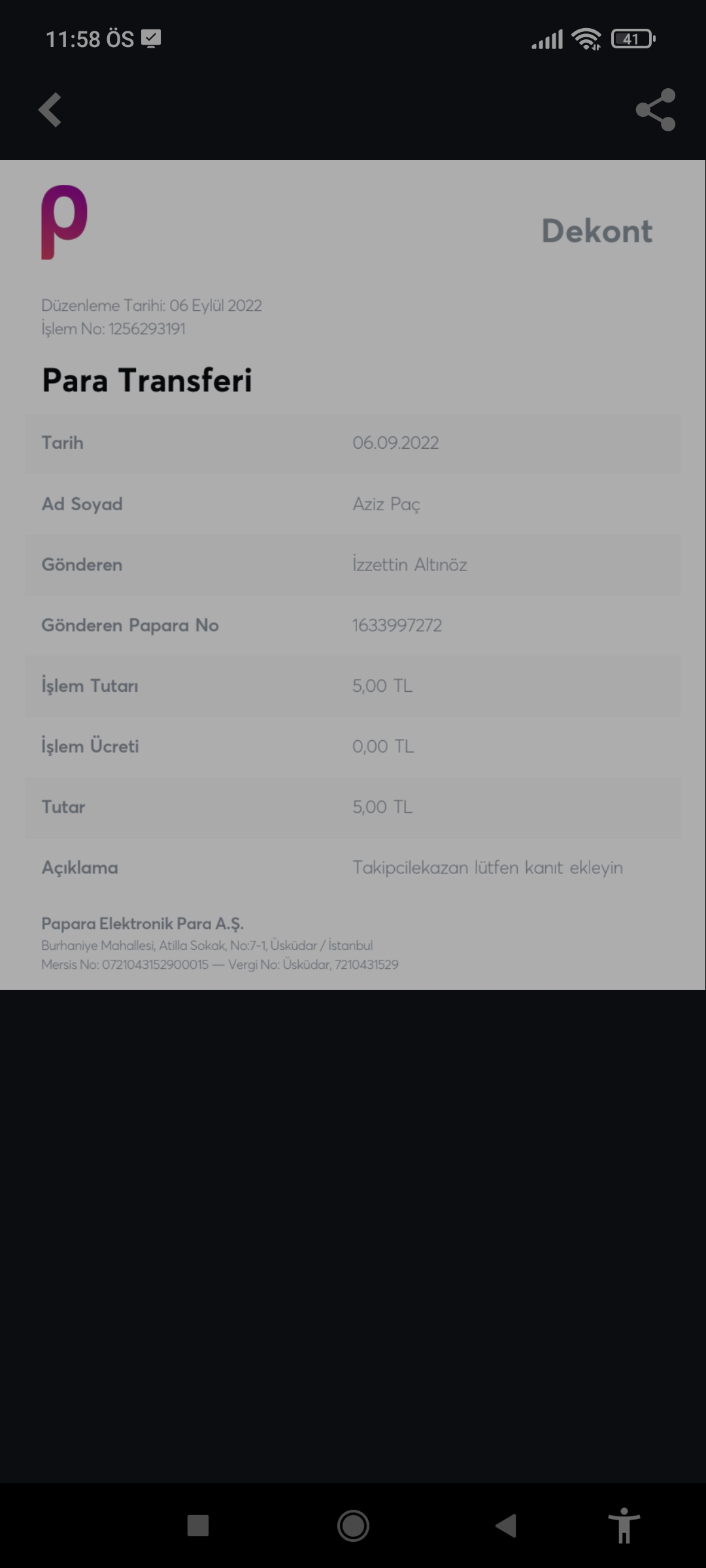This screenshot has width=706, height=1568.
Task: Tap the system back button
Action: 506,1526
